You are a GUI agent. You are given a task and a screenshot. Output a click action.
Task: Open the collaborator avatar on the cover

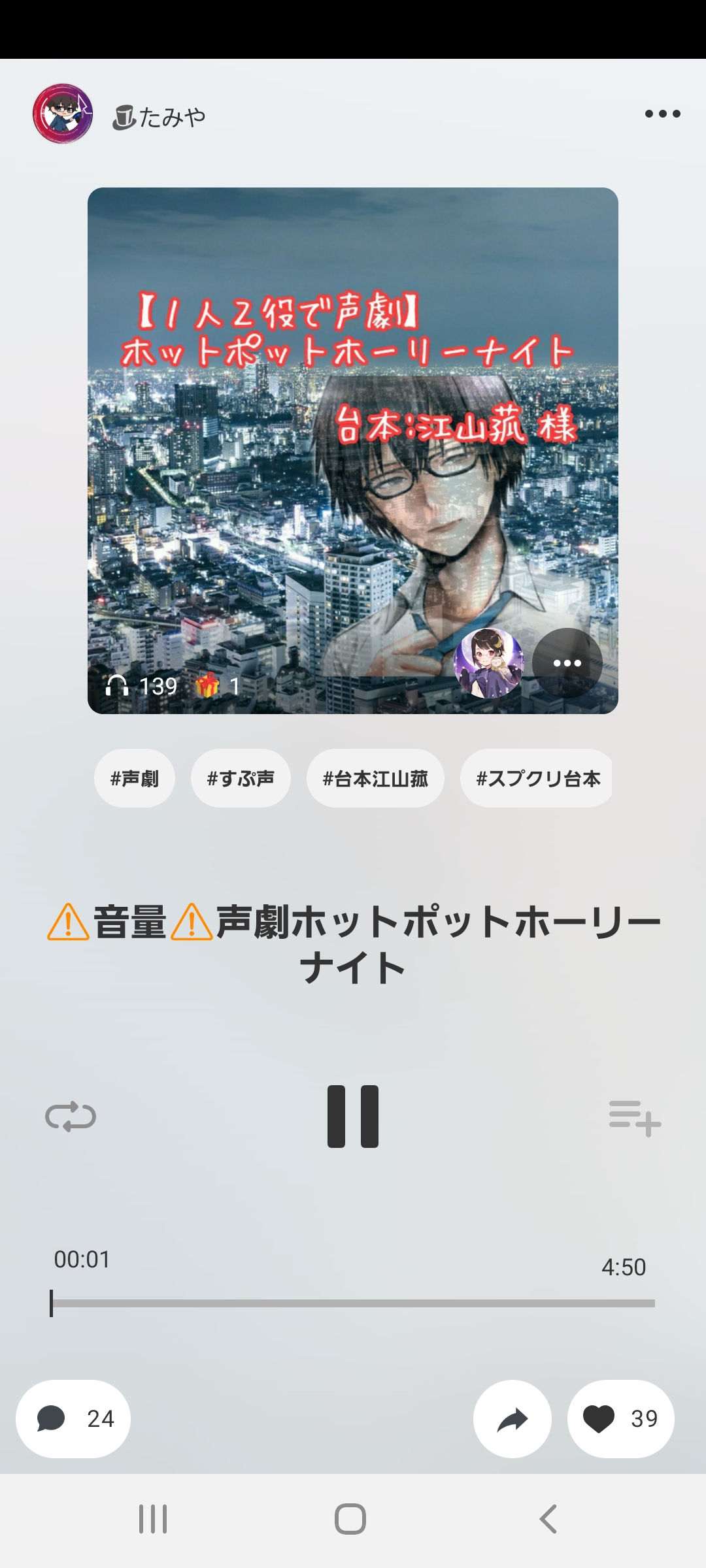[489, 662]
